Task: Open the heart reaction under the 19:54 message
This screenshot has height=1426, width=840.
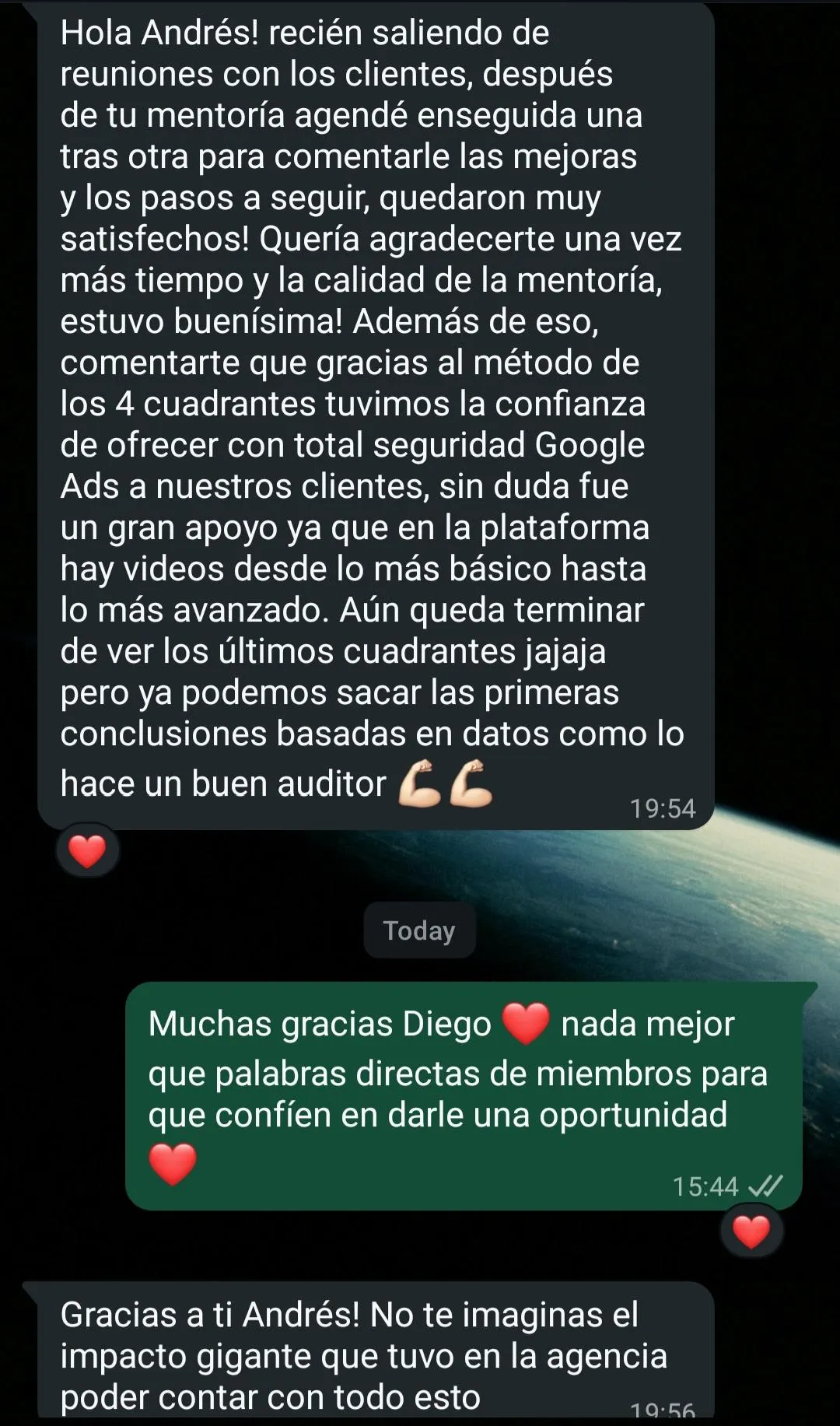Action: (x=87, y=850)
